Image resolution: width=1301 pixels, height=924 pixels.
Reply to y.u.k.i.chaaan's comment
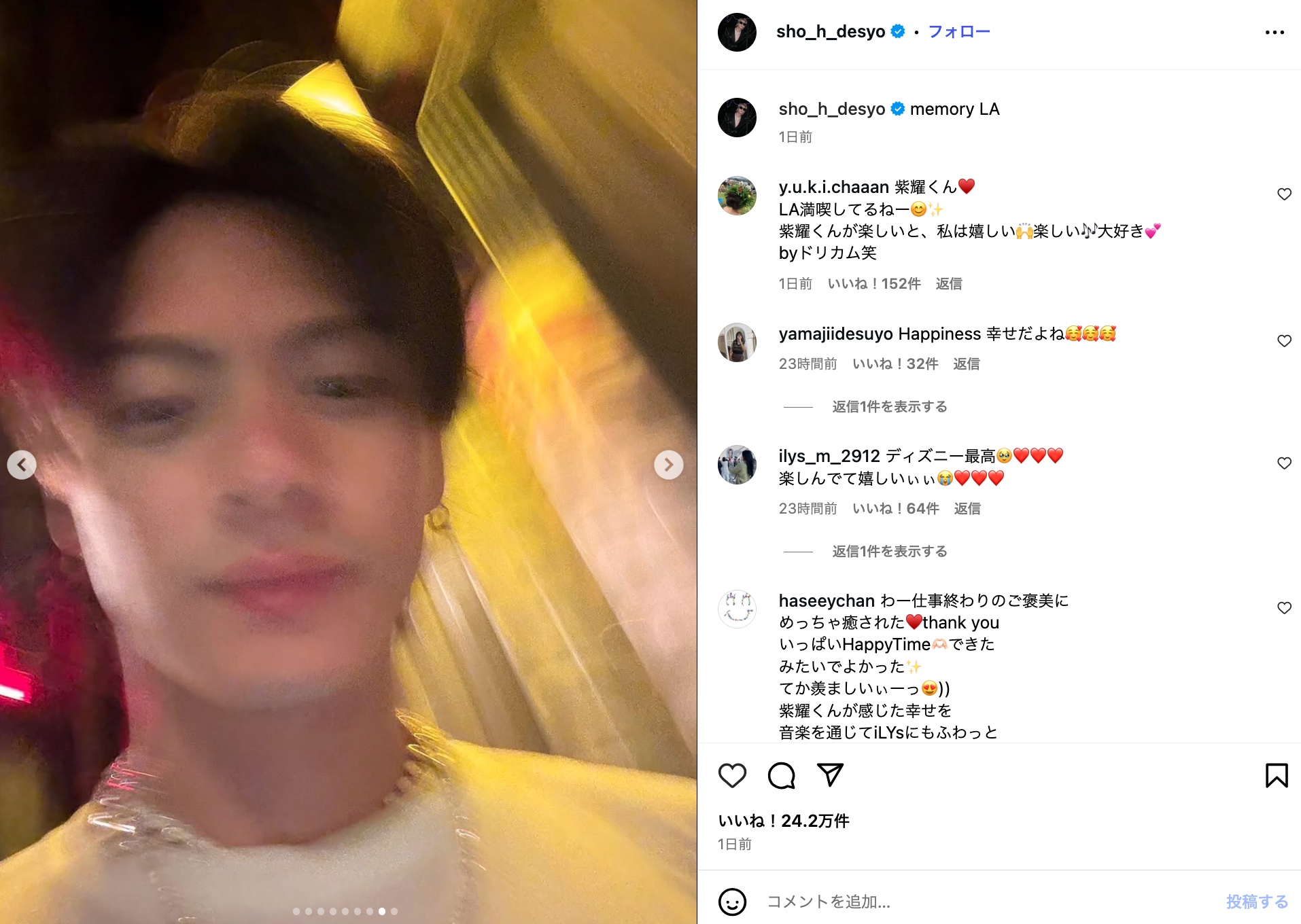pos(948,284)
